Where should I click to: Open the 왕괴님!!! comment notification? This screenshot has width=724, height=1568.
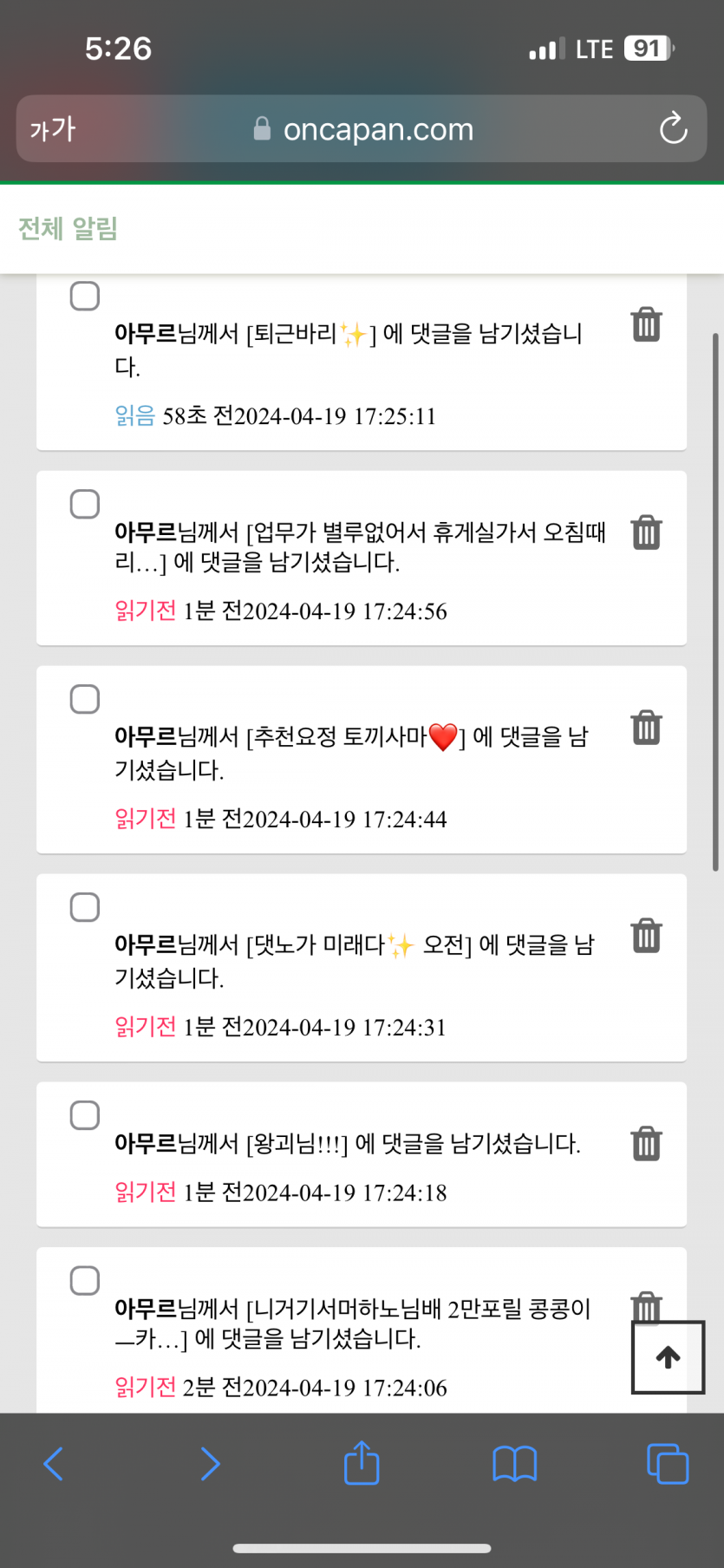(347, 1144)
